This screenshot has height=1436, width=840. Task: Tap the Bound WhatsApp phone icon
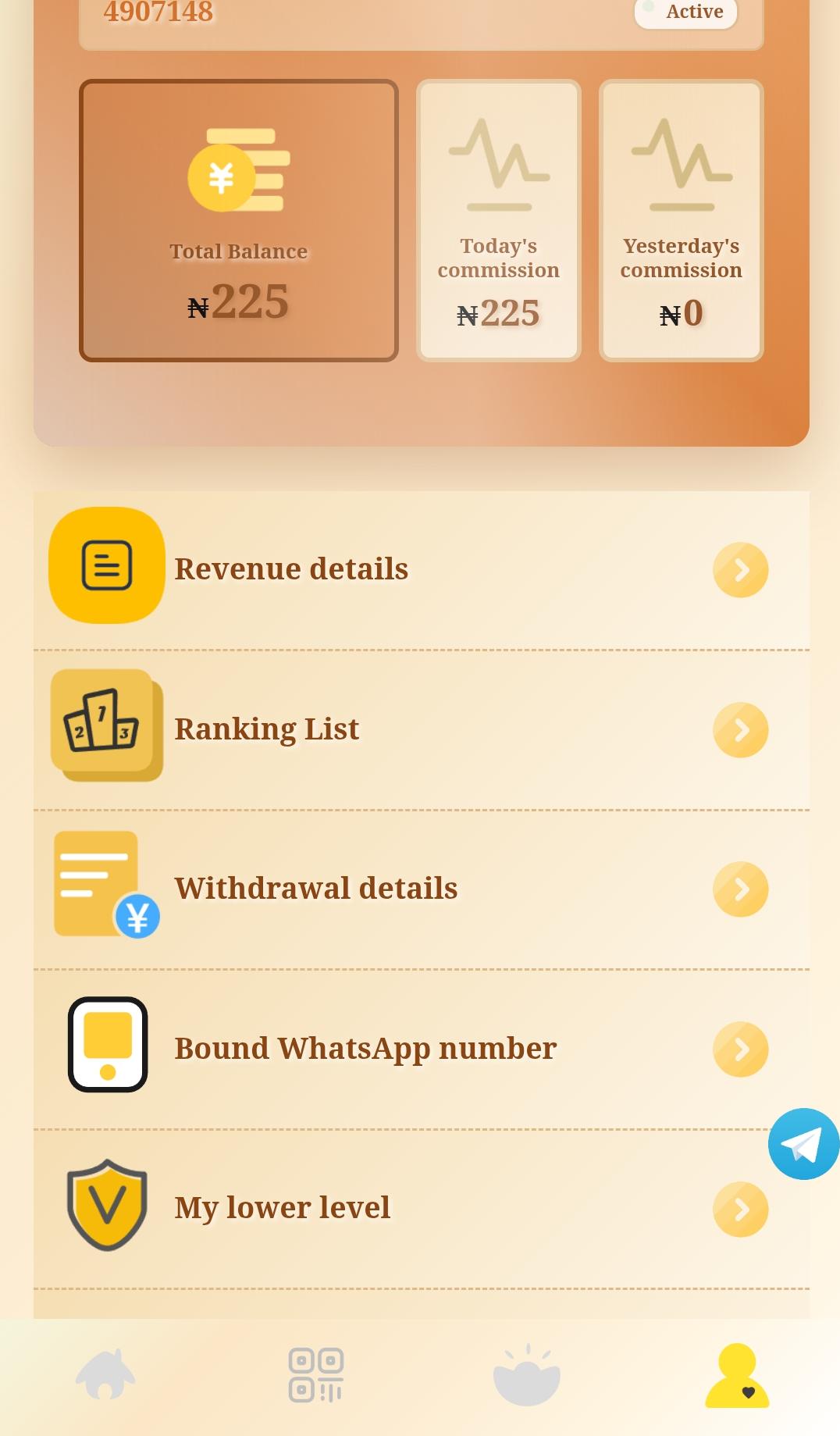[x=107, y=1045]
